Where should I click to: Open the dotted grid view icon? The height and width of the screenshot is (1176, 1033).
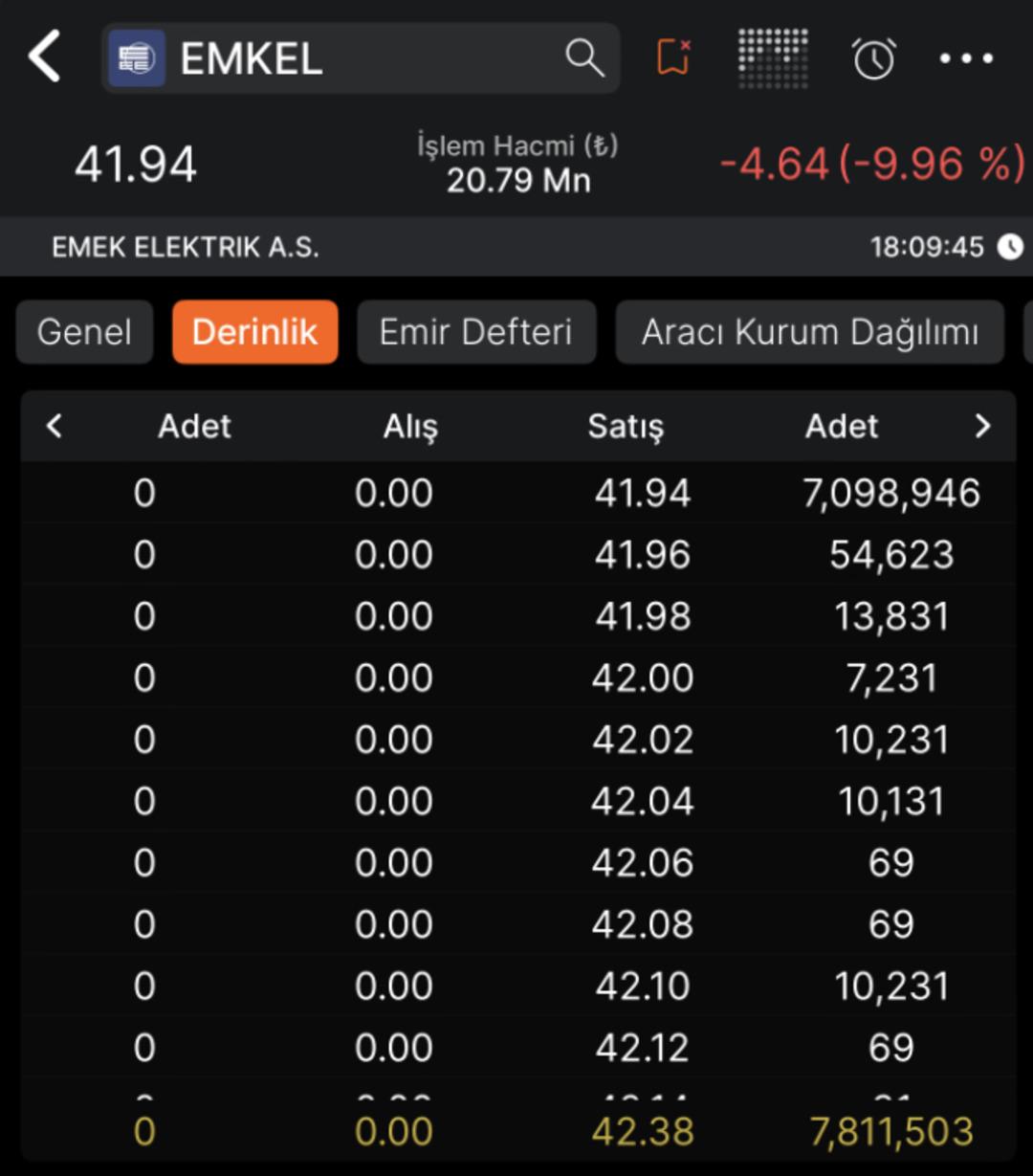point(773,58)
